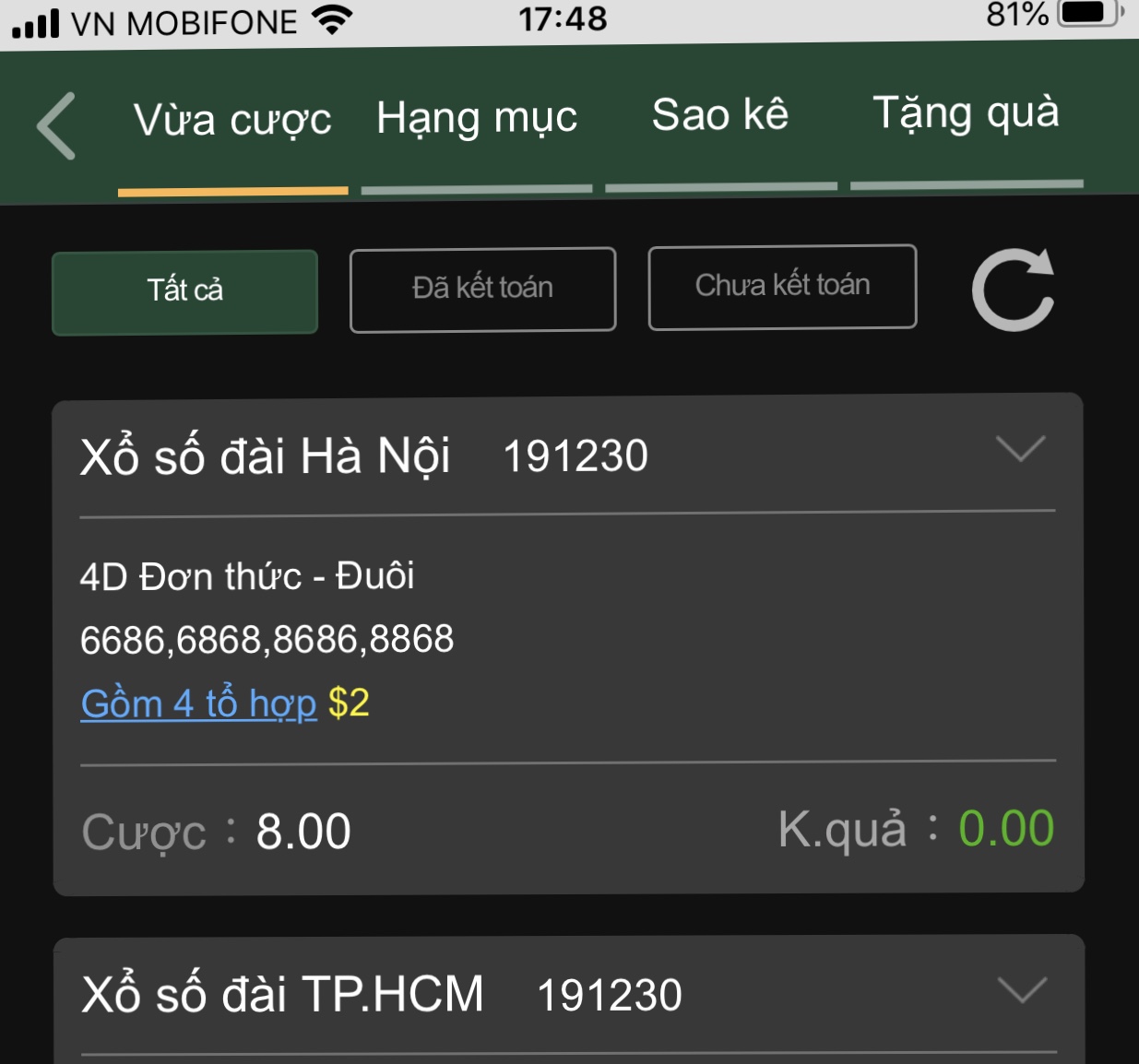Select the Vừa cược tab
1139x1064 pixels.
(x=232, y=121)
